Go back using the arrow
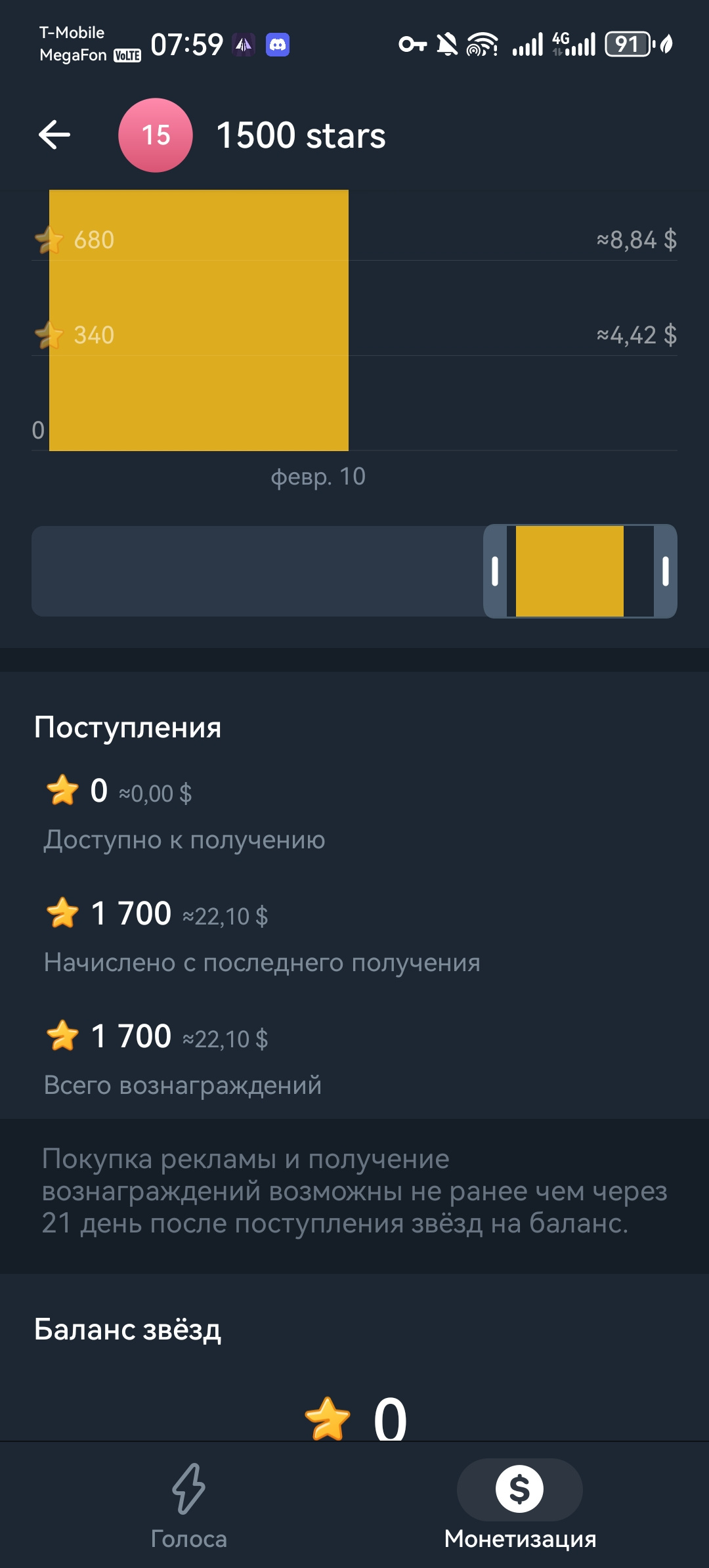The image size is (709, 1568). (54, 135)
